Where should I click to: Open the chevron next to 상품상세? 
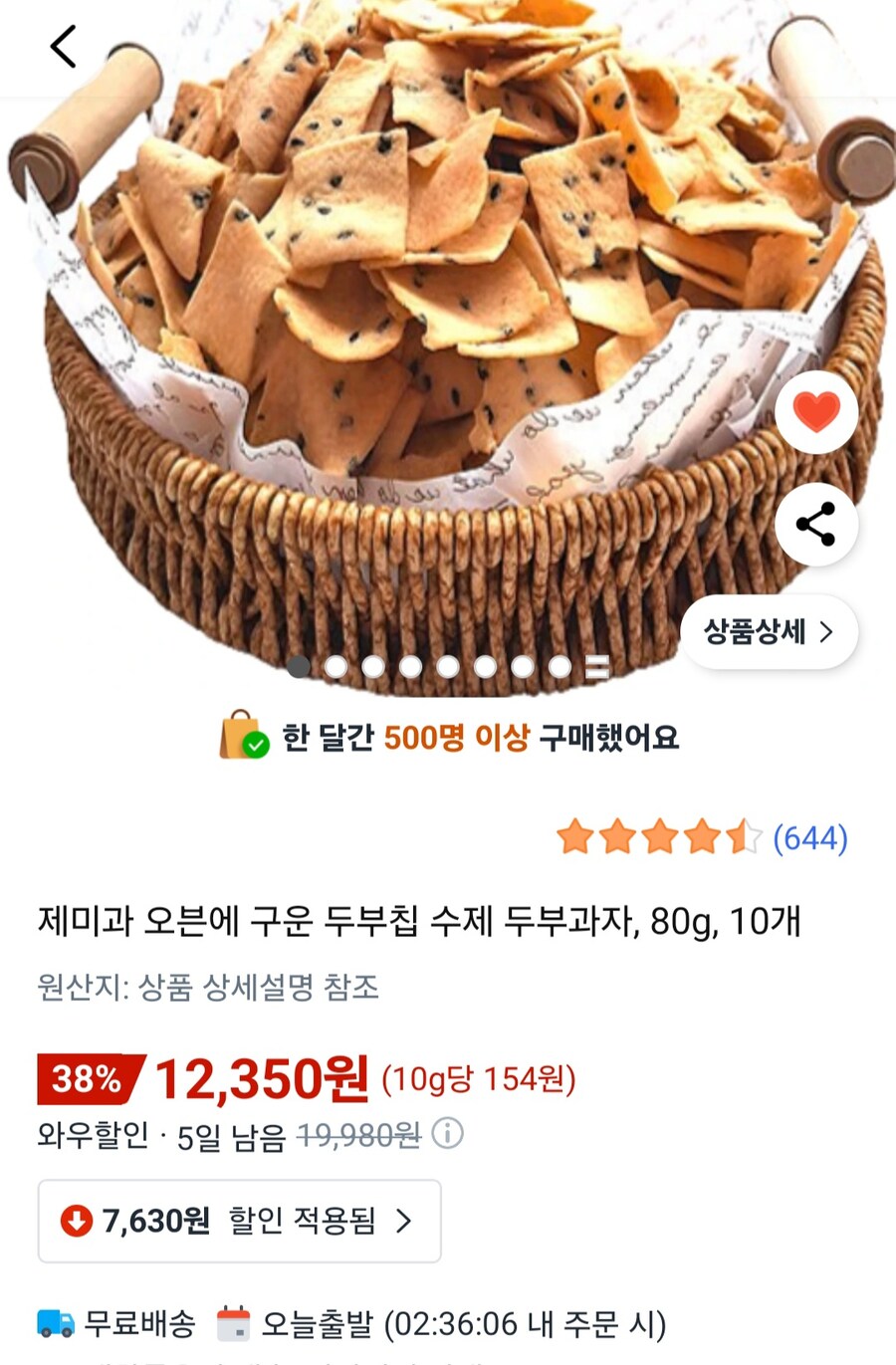point(825,631)
